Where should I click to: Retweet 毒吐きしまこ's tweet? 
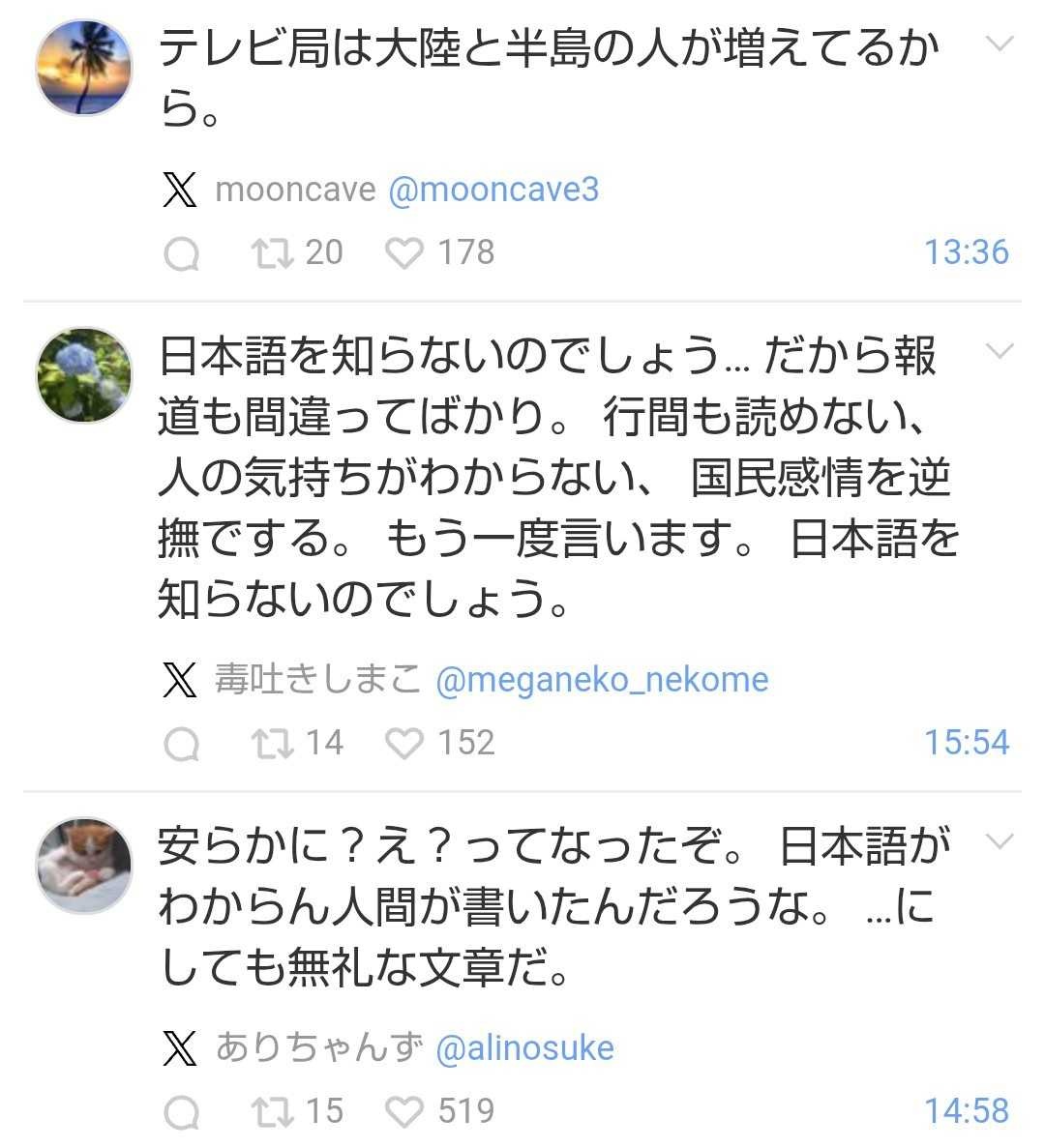272,744
